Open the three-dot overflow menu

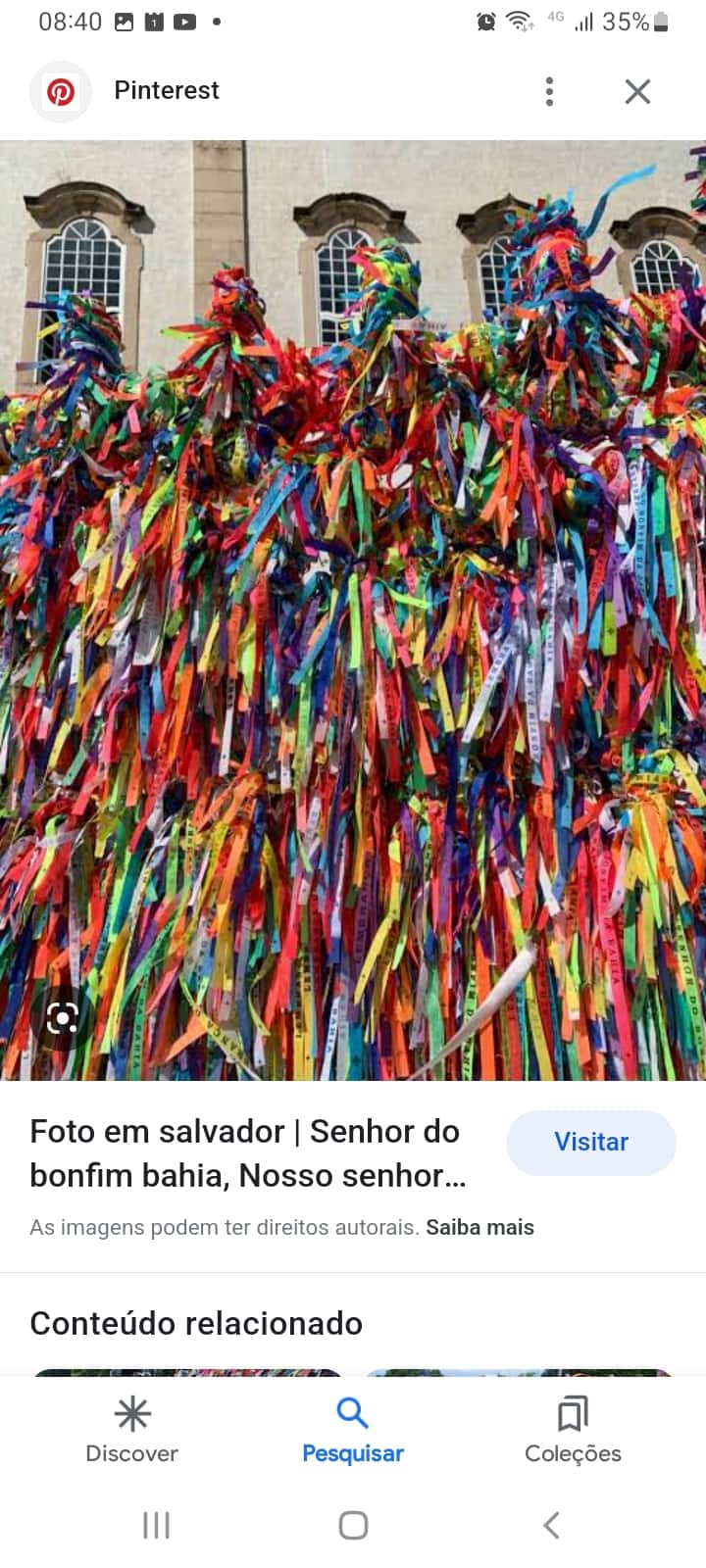tap(549, 91)
